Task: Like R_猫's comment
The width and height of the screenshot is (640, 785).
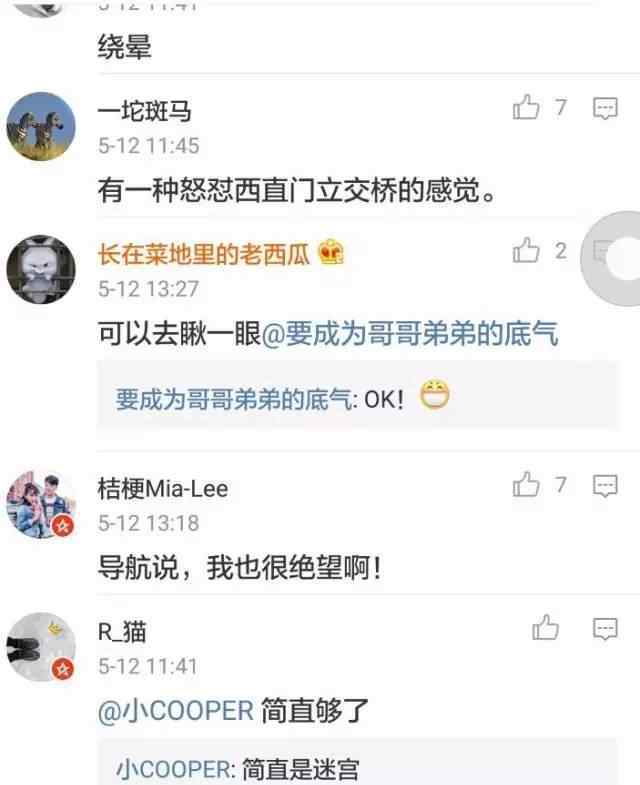Action: (546, 628)
